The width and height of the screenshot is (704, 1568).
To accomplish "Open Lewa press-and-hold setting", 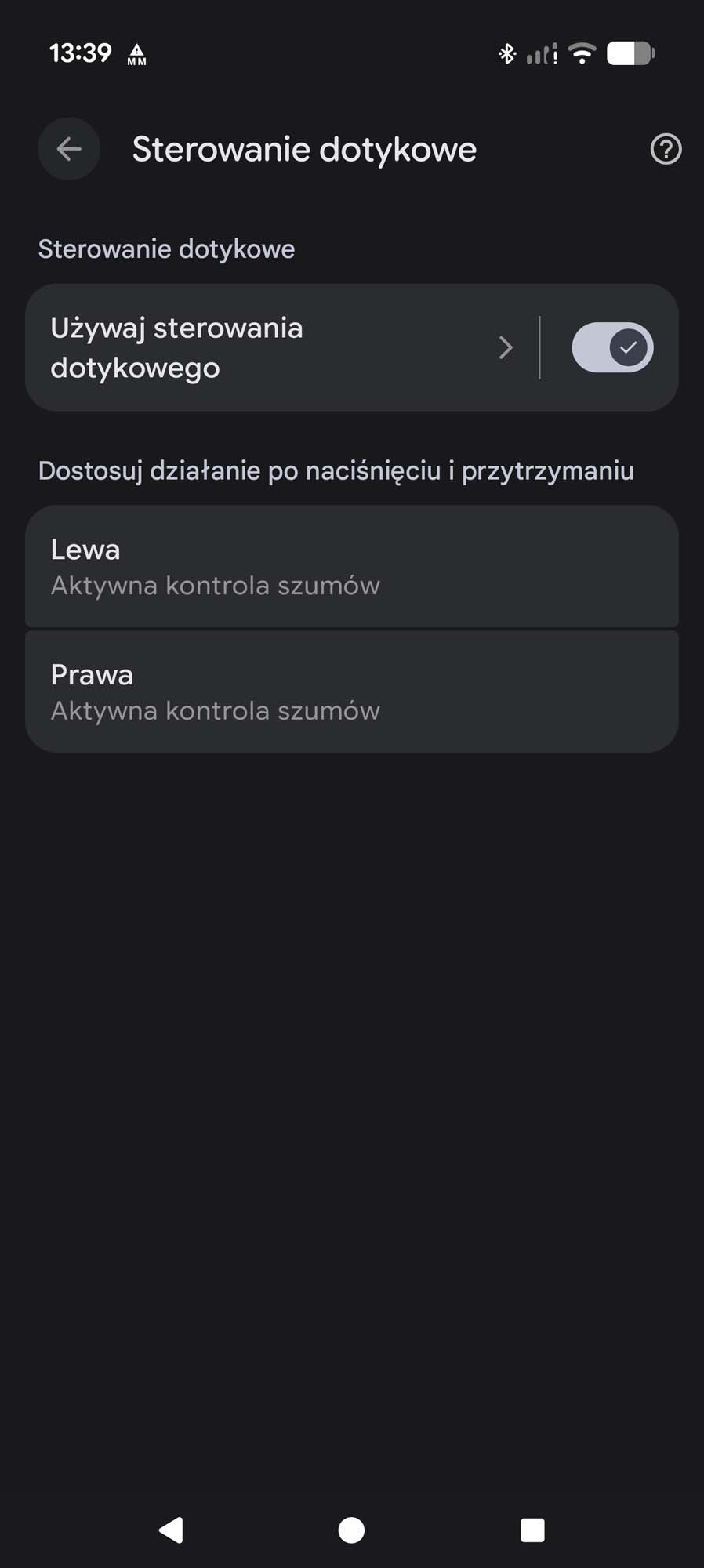I will tap(351, 566).
